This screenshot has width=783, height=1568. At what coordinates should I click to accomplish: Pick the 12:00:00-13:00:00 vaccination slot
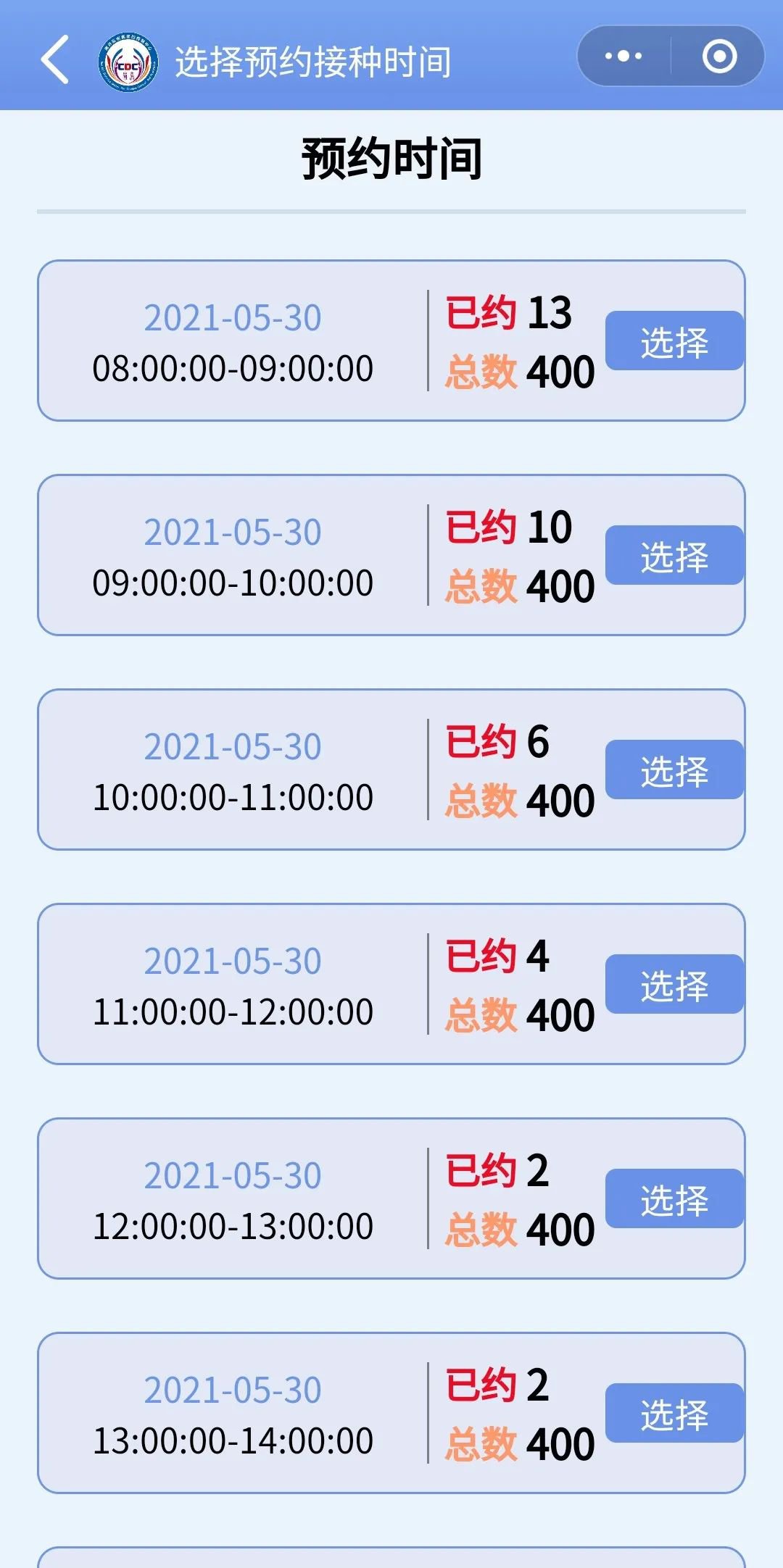(x=674, y=1199)
